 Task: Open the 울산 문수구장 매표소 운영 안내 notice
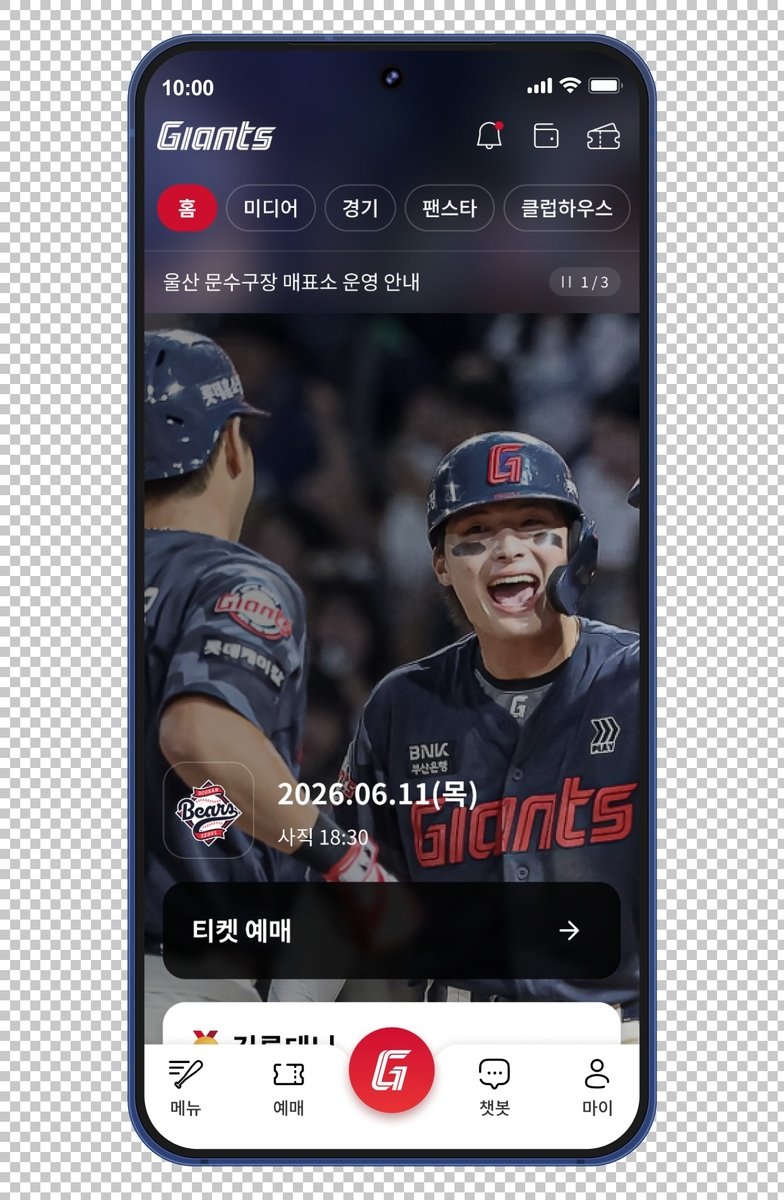[x=292, y=282]
